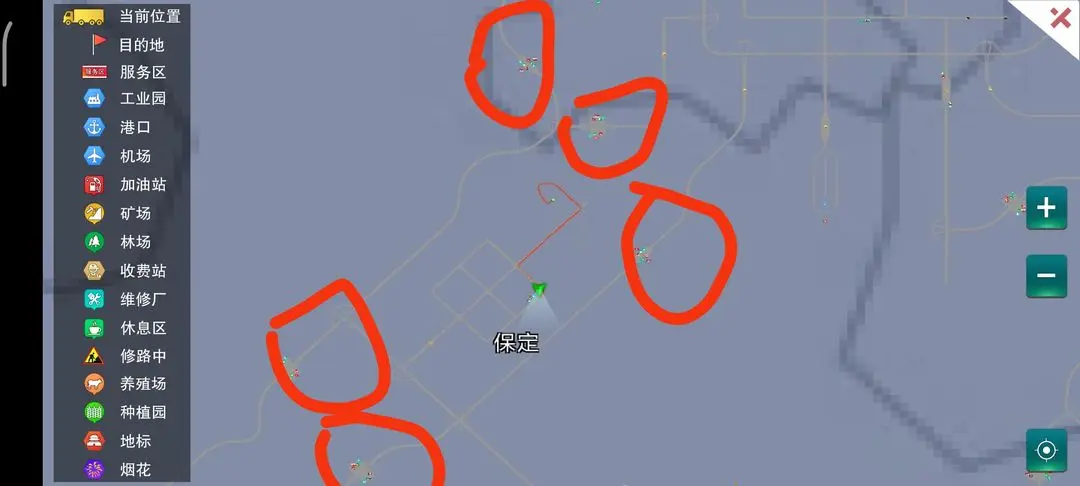
Task: Zoom out the map with minus button
Action: pyautogui.click(x=1046, y=276)
